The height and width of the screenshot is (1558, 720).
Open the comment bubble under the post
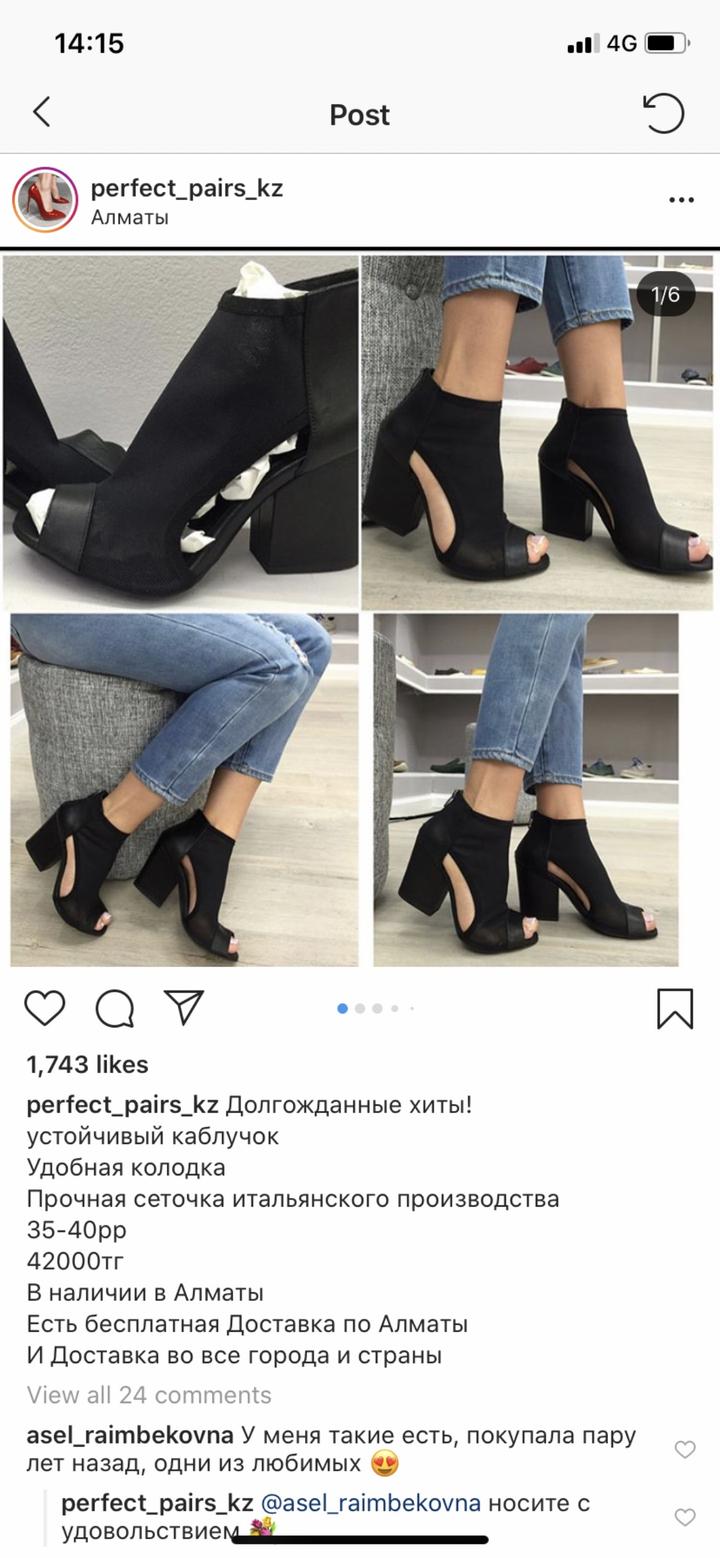(115, 1008)
